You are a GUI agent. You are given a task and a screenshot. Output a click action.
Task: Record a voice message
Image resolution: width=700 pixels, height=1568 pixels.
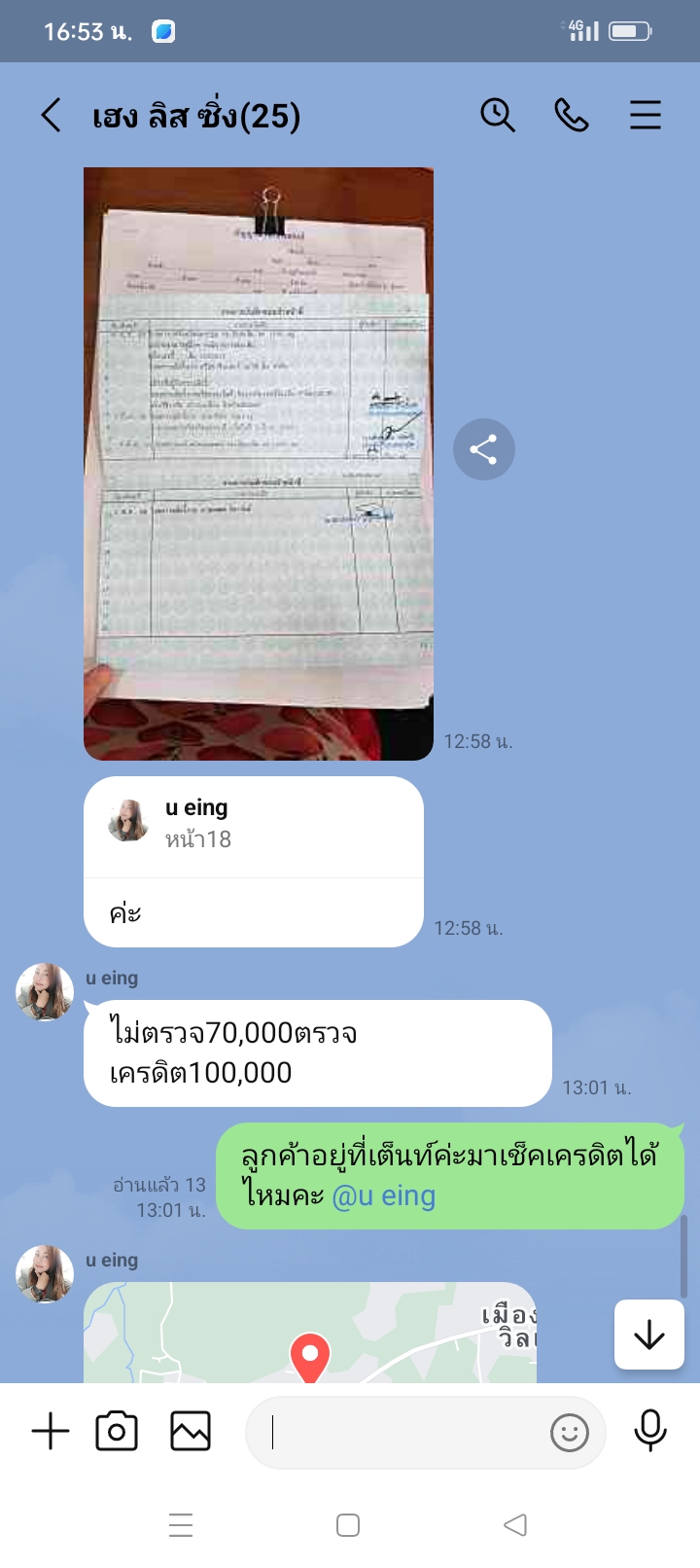(649, 1432)
